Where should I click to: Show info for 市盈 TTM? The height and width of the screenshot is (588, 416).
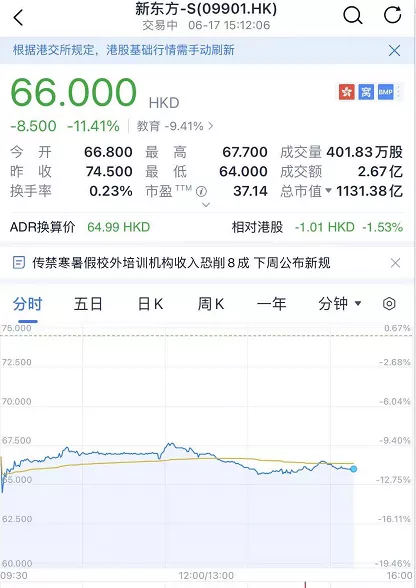click(201, 192)
